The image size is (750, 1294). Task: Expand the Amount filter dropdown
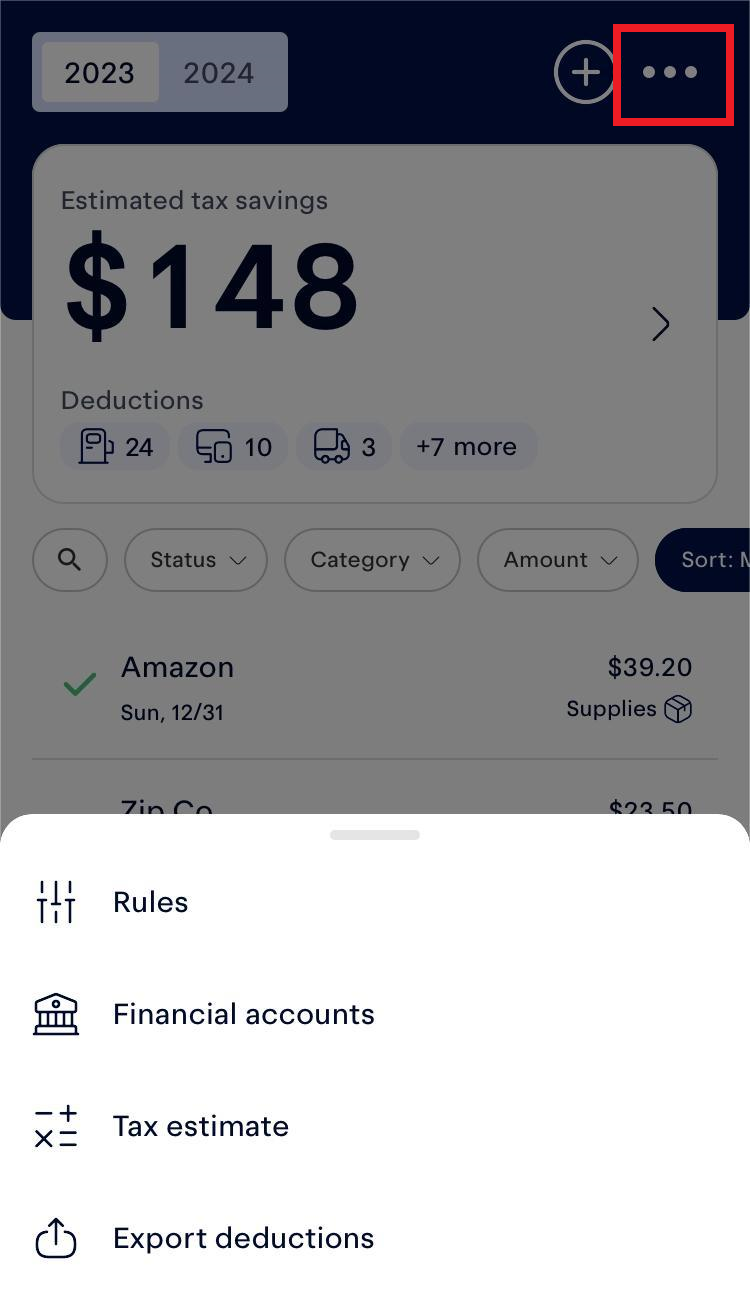558,560
